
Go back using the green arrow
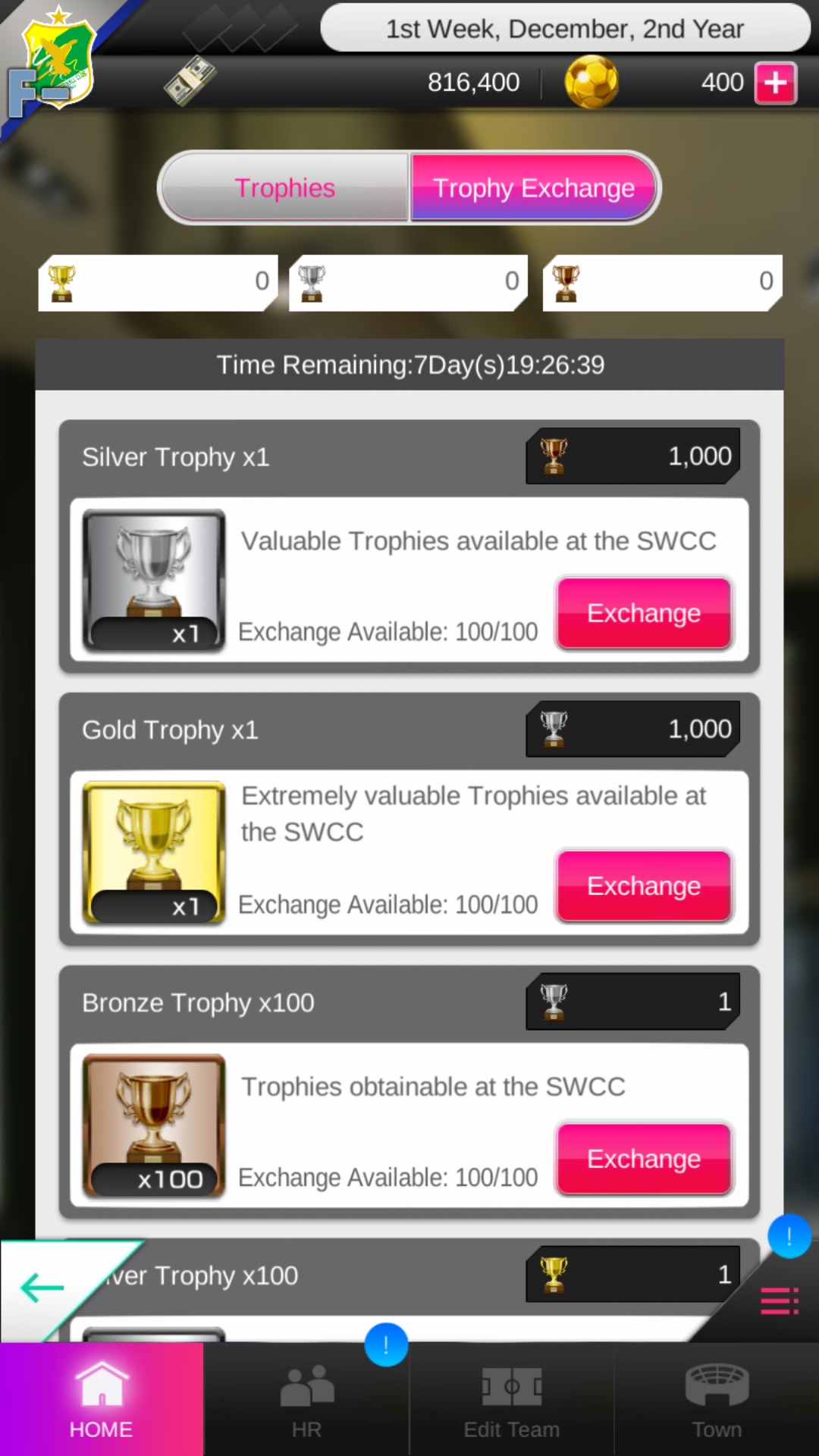click(43, 1287)
